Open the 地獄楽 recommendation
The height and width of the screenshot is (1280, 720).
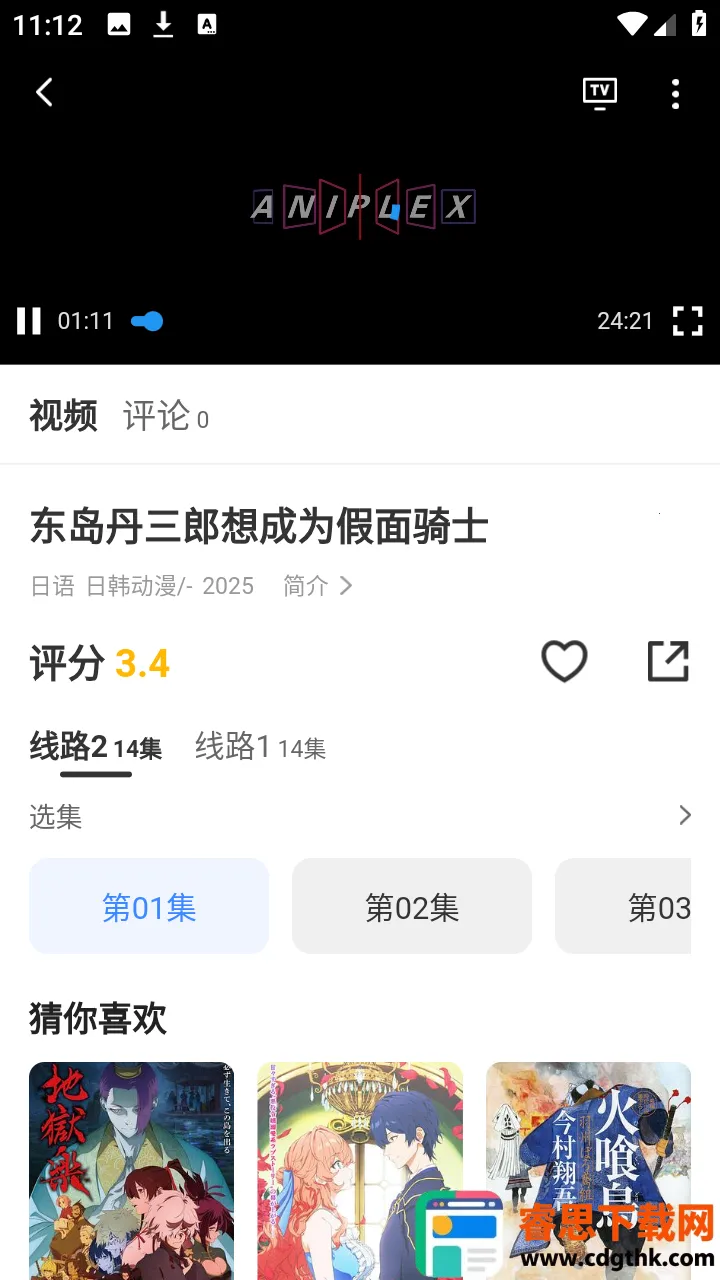point(131,1170)
